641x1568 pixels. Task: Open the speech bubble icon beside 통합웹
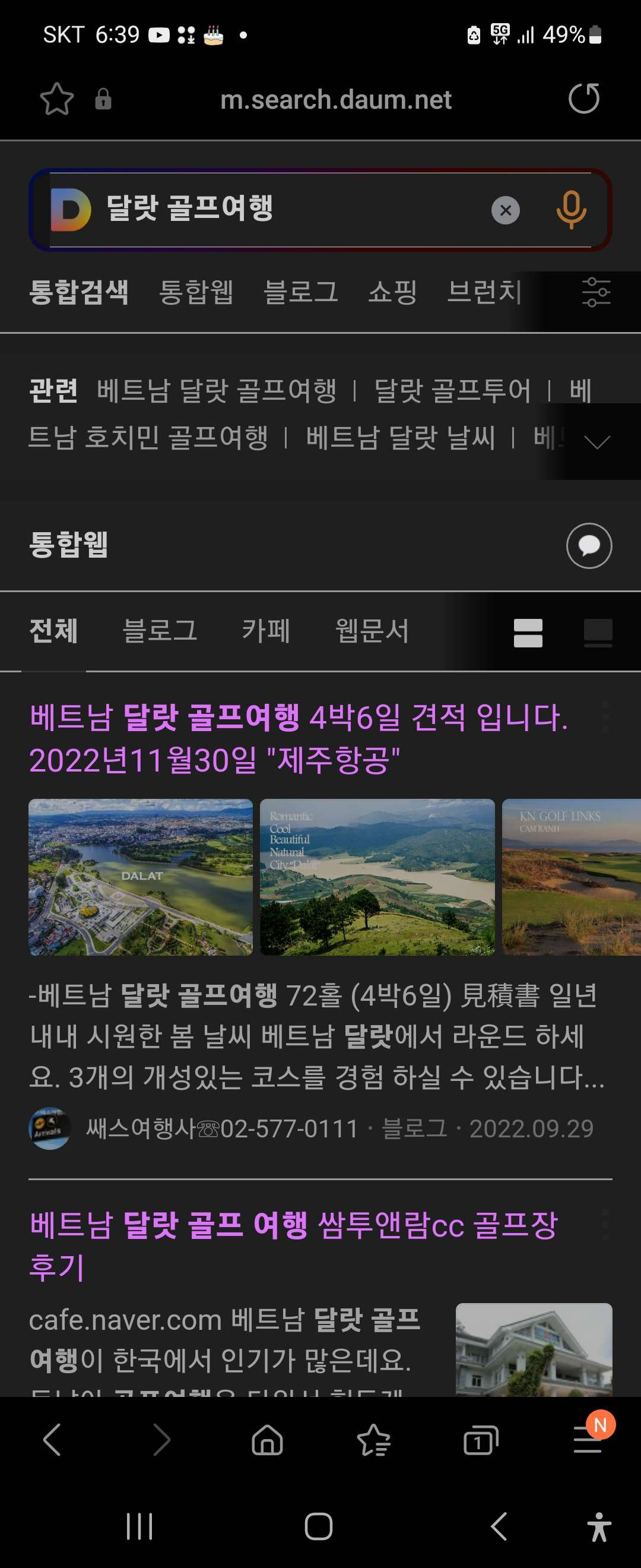point(589,545)
